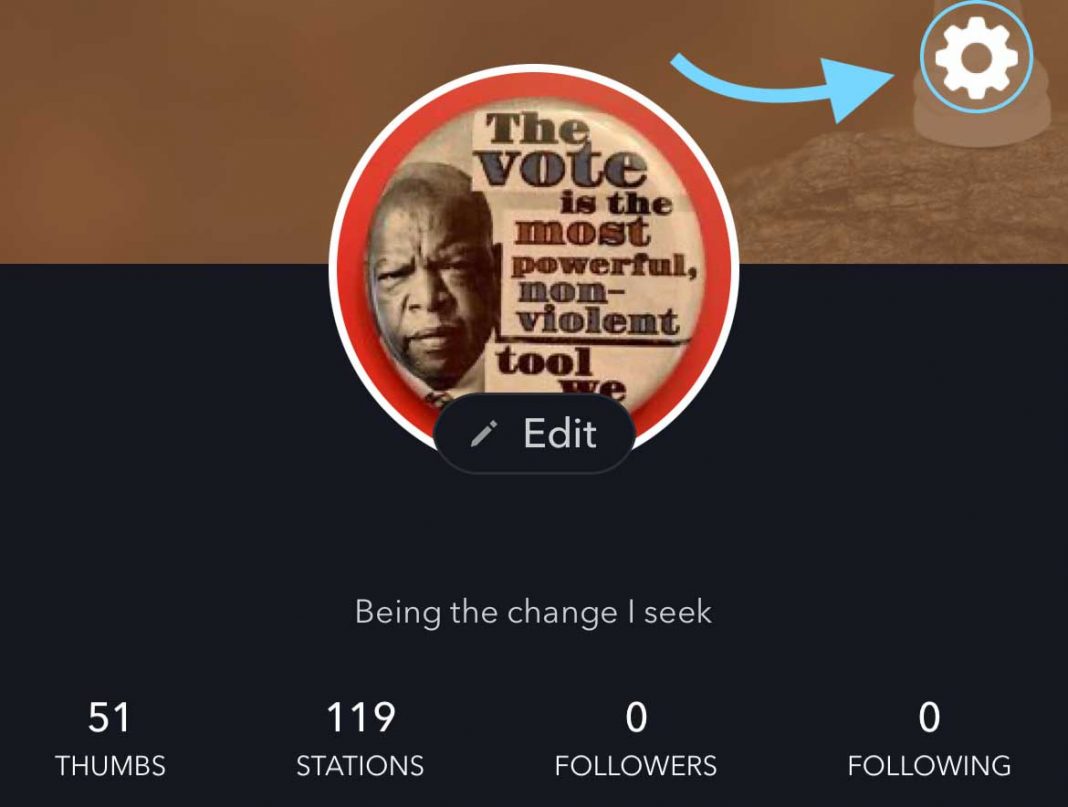Open the Following list
1068x807 pixels.
[929, 740]
